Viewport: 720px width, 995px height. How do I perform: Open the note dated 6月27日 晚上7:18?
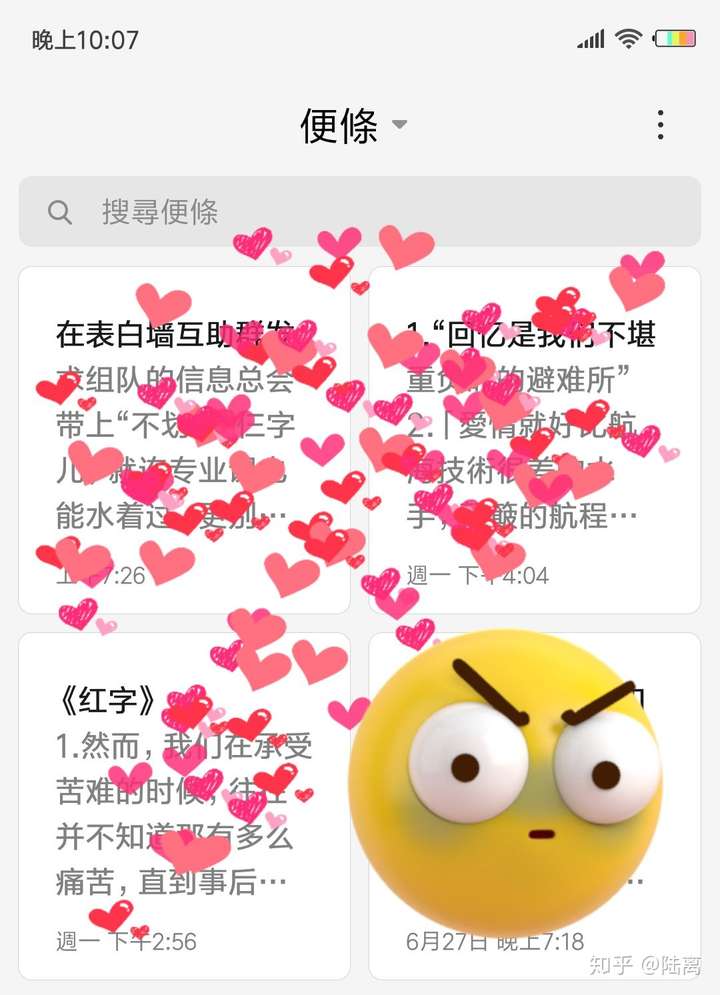pos(534,940)
